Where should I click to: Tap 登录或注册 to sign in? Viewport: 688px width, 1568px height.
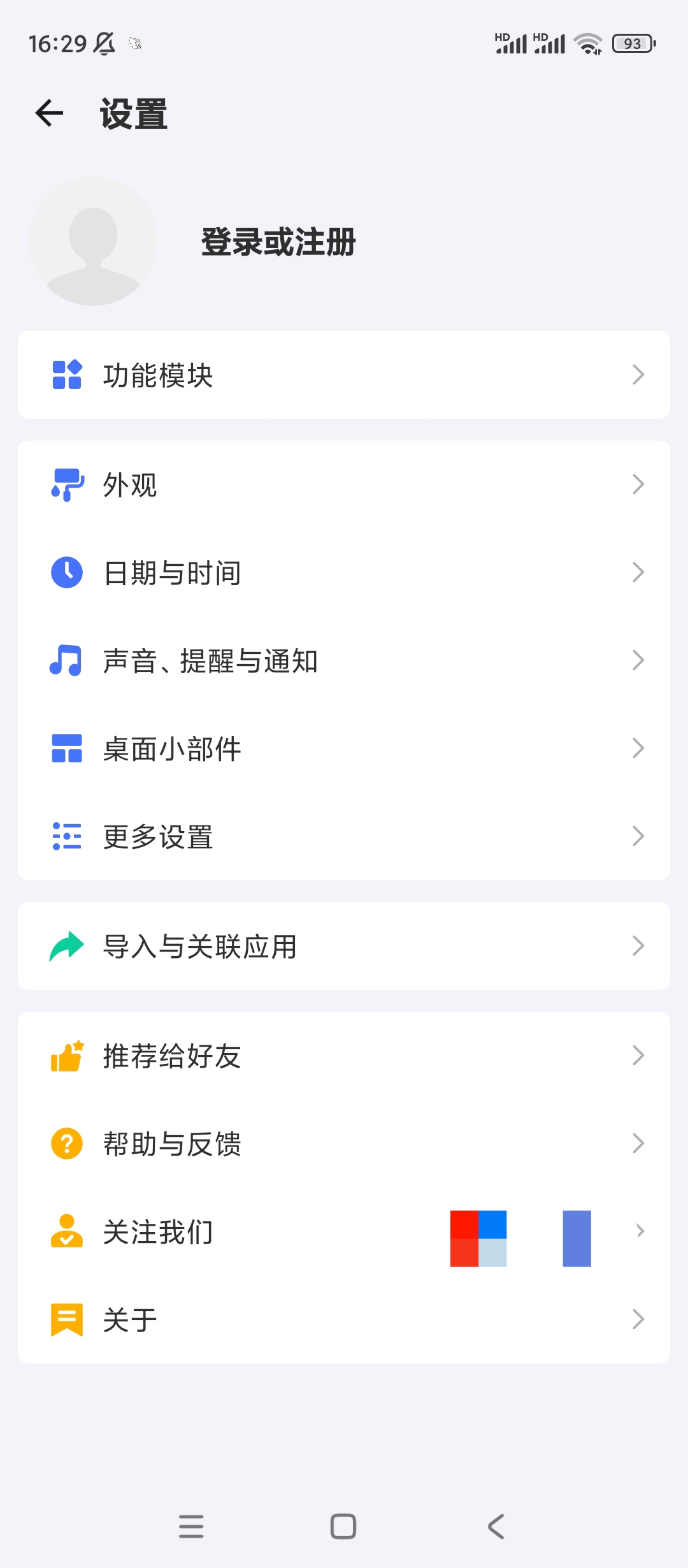point(278,242)
